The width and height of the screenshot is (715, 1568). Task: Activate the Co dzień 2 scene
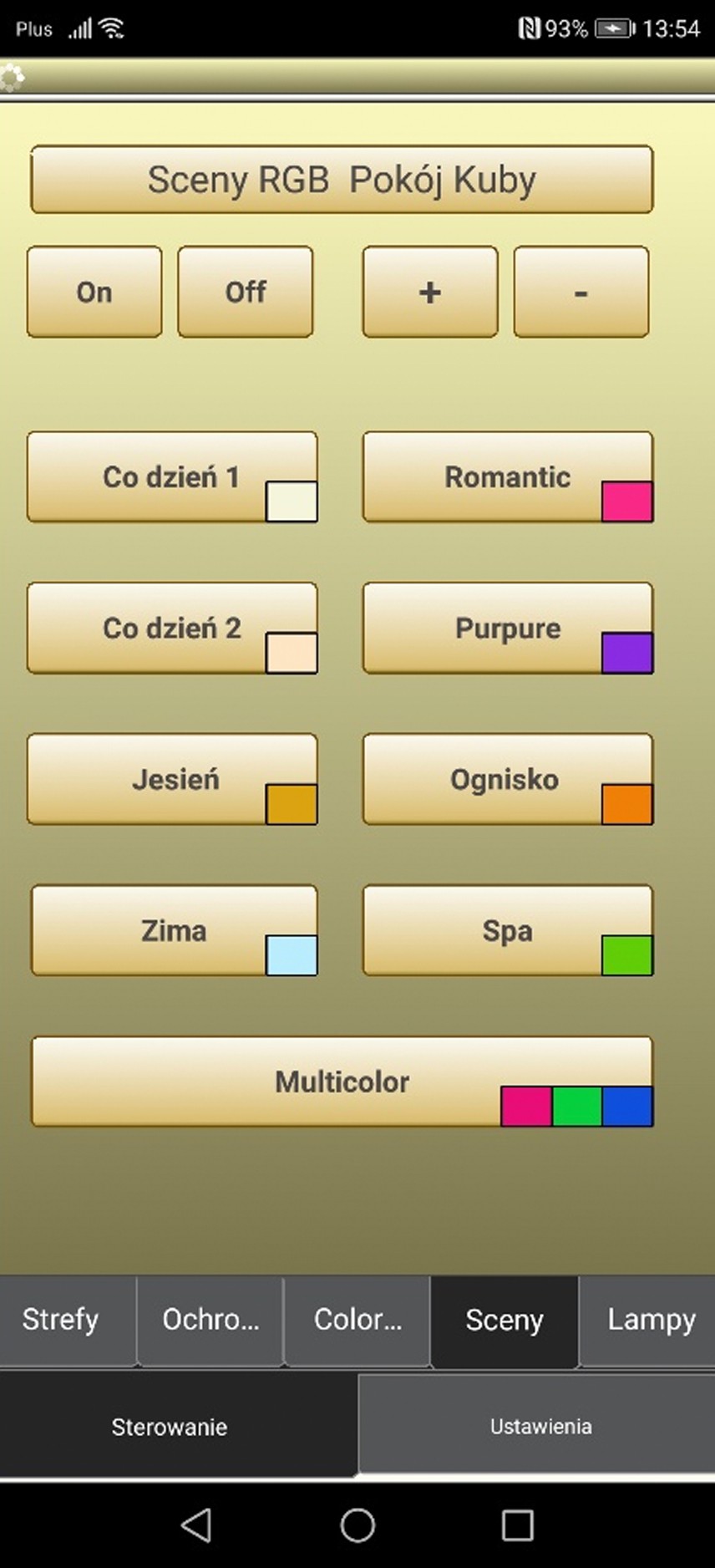[x=172, y=629]
